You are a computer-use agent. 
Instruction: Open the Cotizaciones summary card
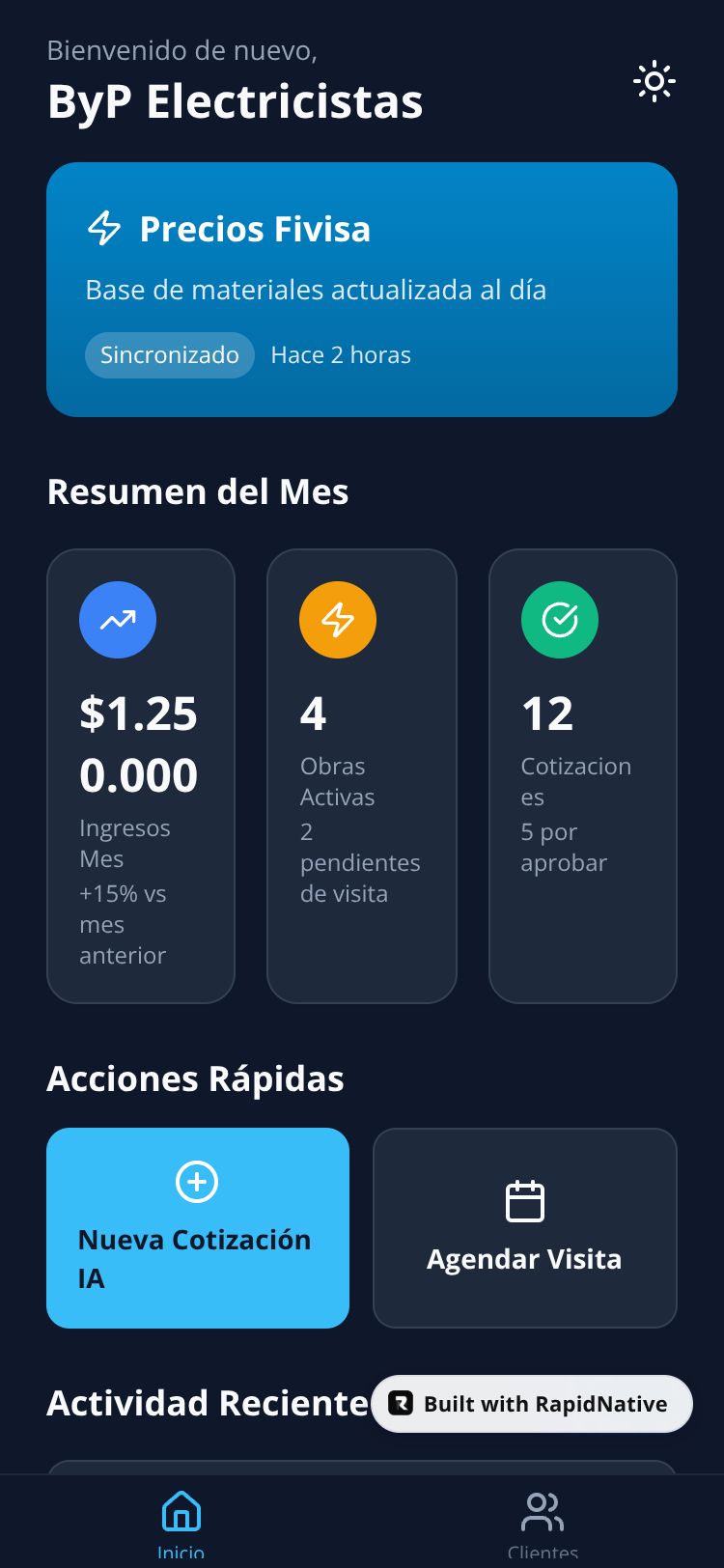[x=583, y=776]
